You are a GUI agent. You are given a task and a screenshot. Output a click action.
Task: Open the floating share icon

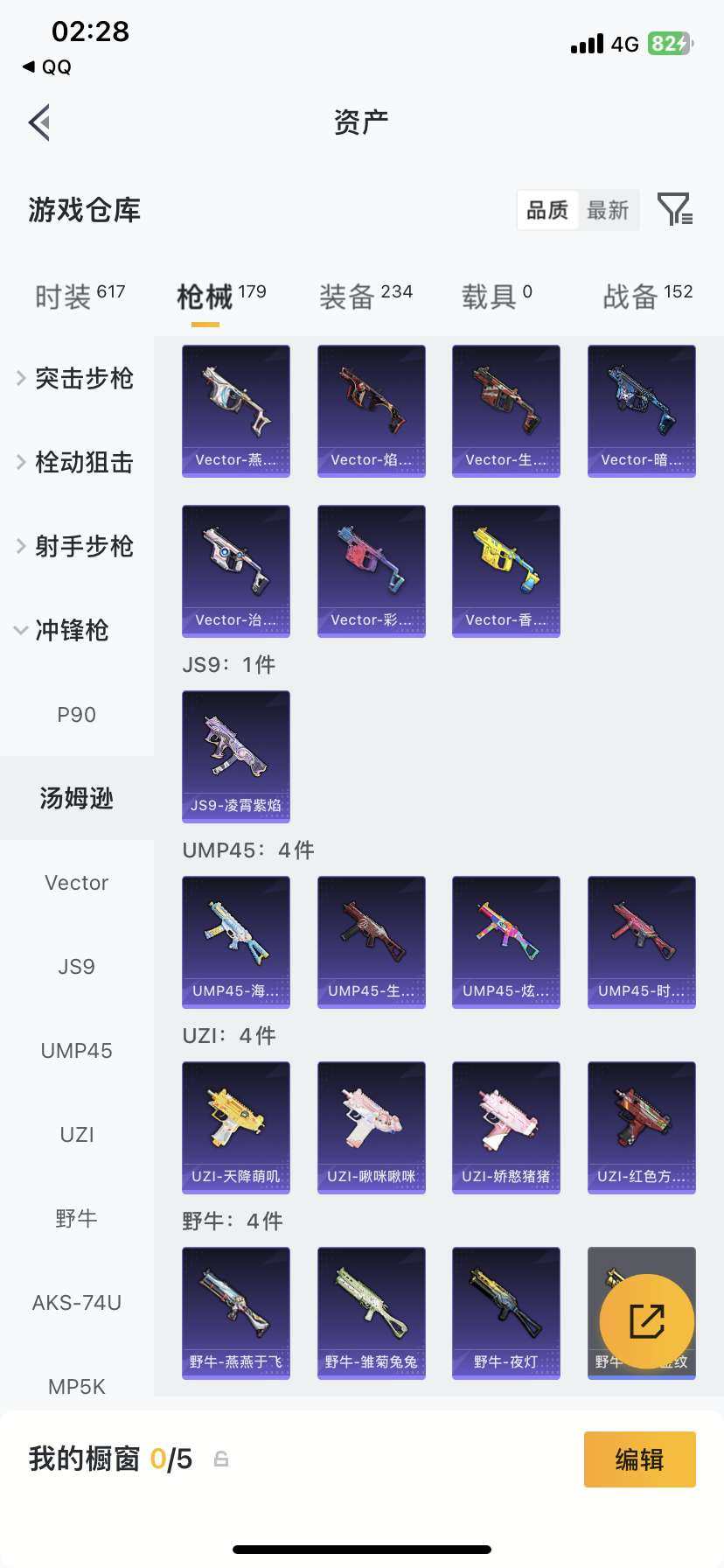[x=646, y=1321]
